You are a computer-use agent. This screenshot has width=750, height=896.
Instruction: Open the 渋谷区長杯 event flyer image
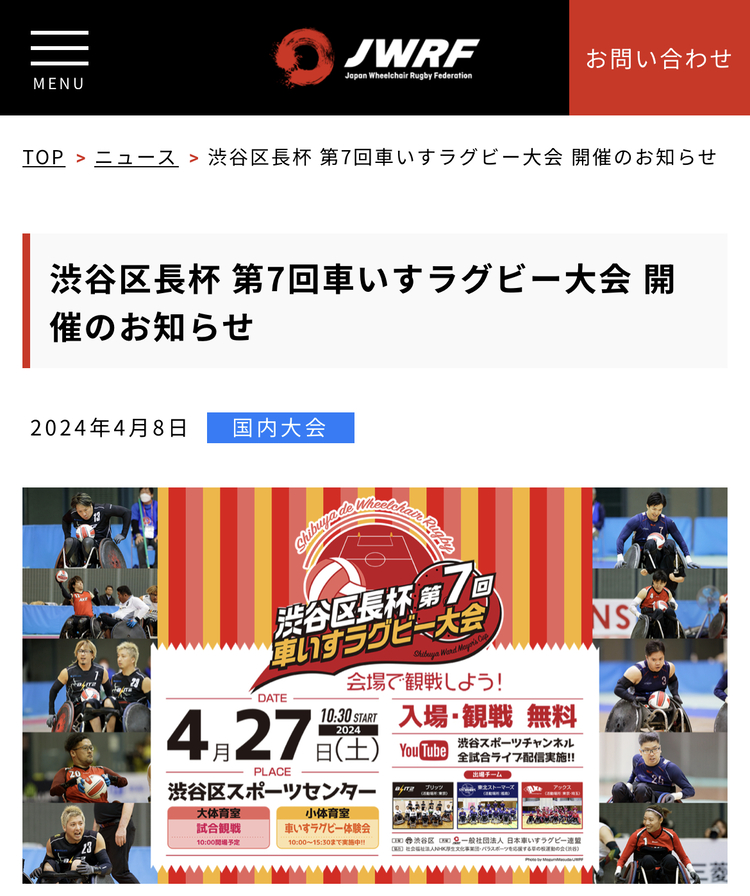click(x=375, y=684)
